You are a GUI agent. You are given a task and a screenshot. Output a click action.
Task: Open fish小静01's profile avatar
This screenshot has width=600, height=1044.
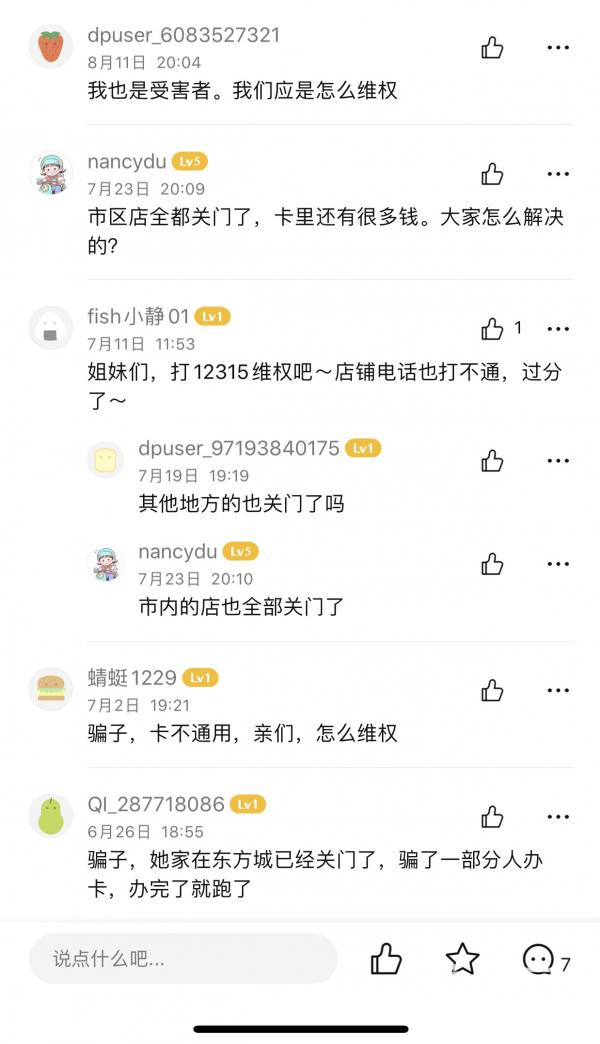50,328
